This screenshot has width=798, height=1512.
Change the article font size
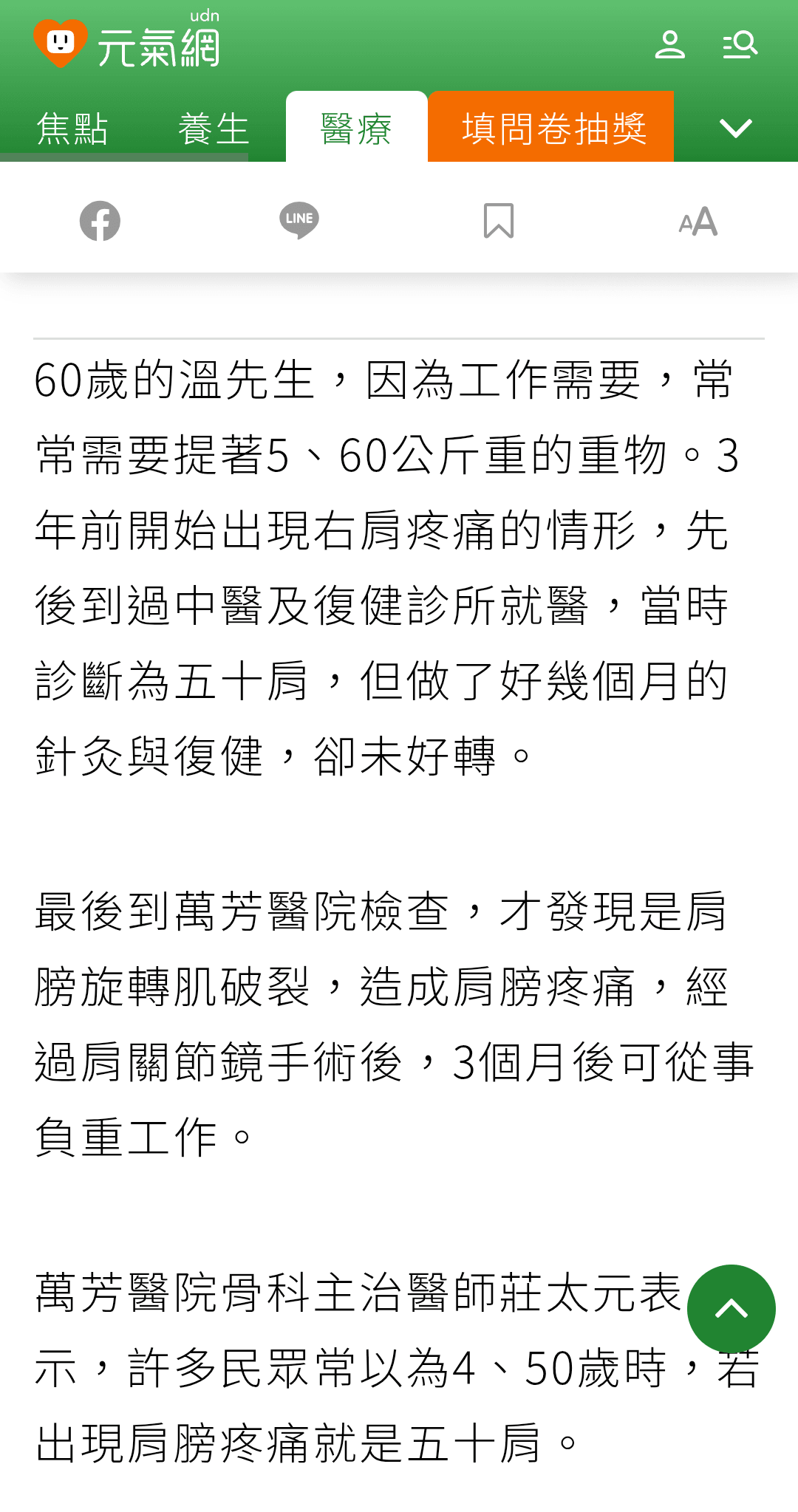click(698, 221)
